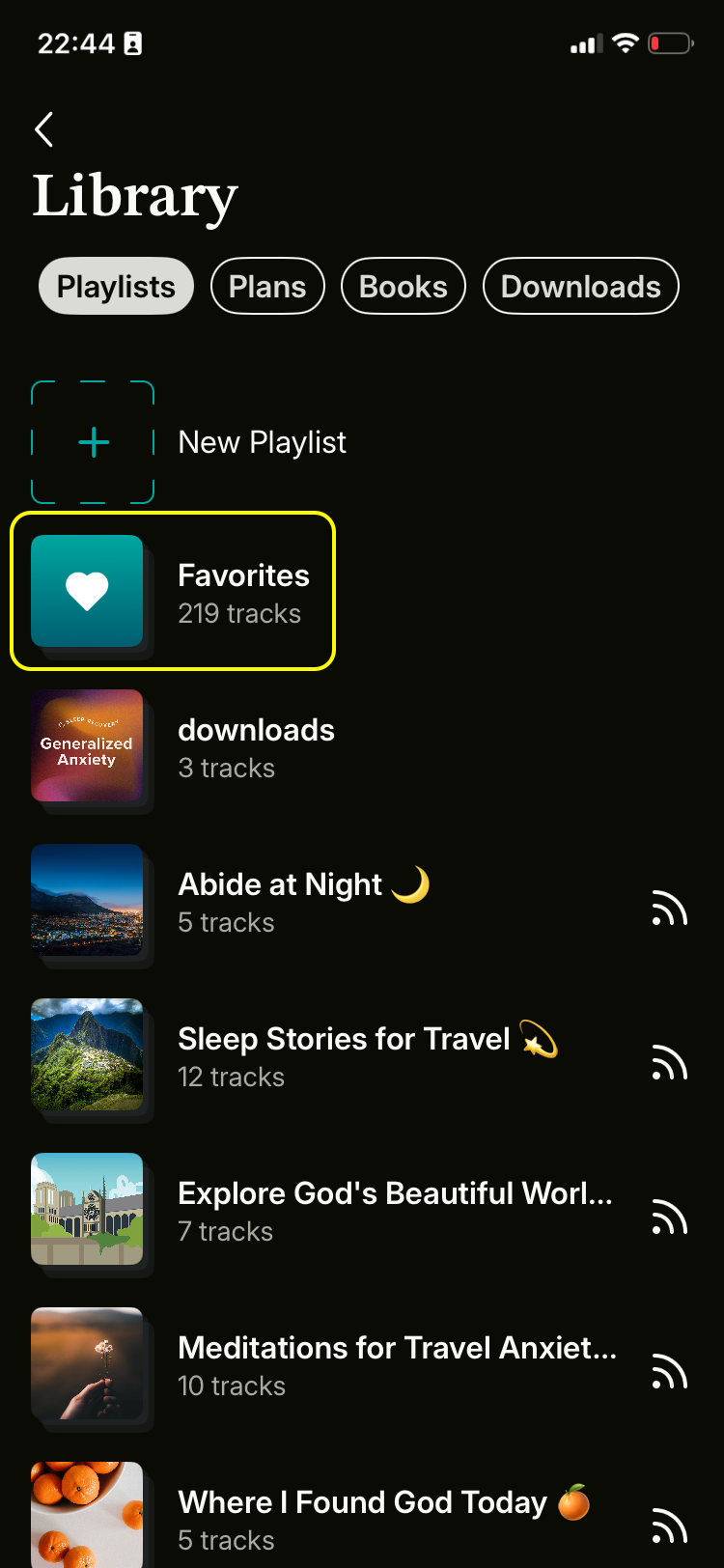Viewport: 724px width, 1568px height.
Task: Switch to the Plans tab
Action: click(267, 287)
